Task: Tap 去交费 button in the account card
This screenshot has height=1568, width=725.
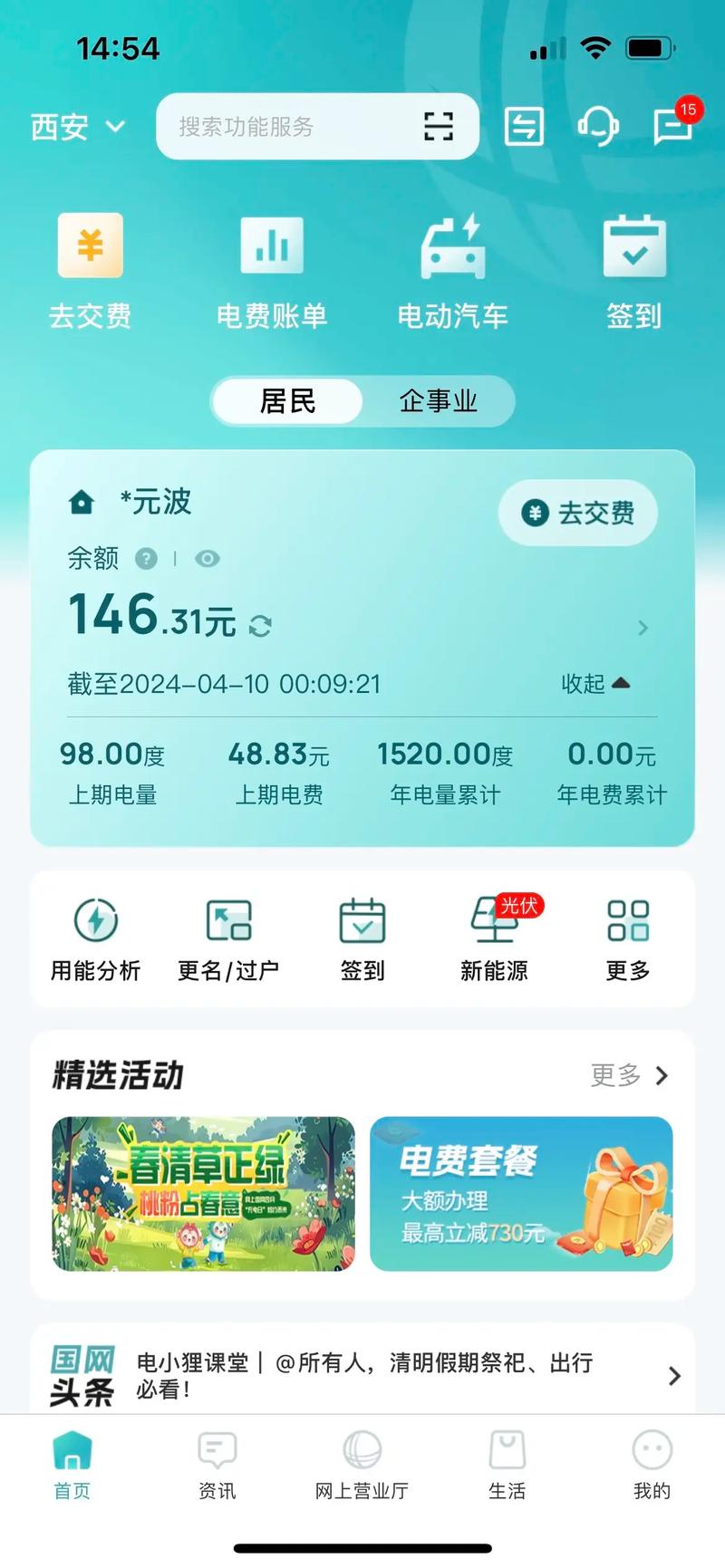Action: coord(578,514)
